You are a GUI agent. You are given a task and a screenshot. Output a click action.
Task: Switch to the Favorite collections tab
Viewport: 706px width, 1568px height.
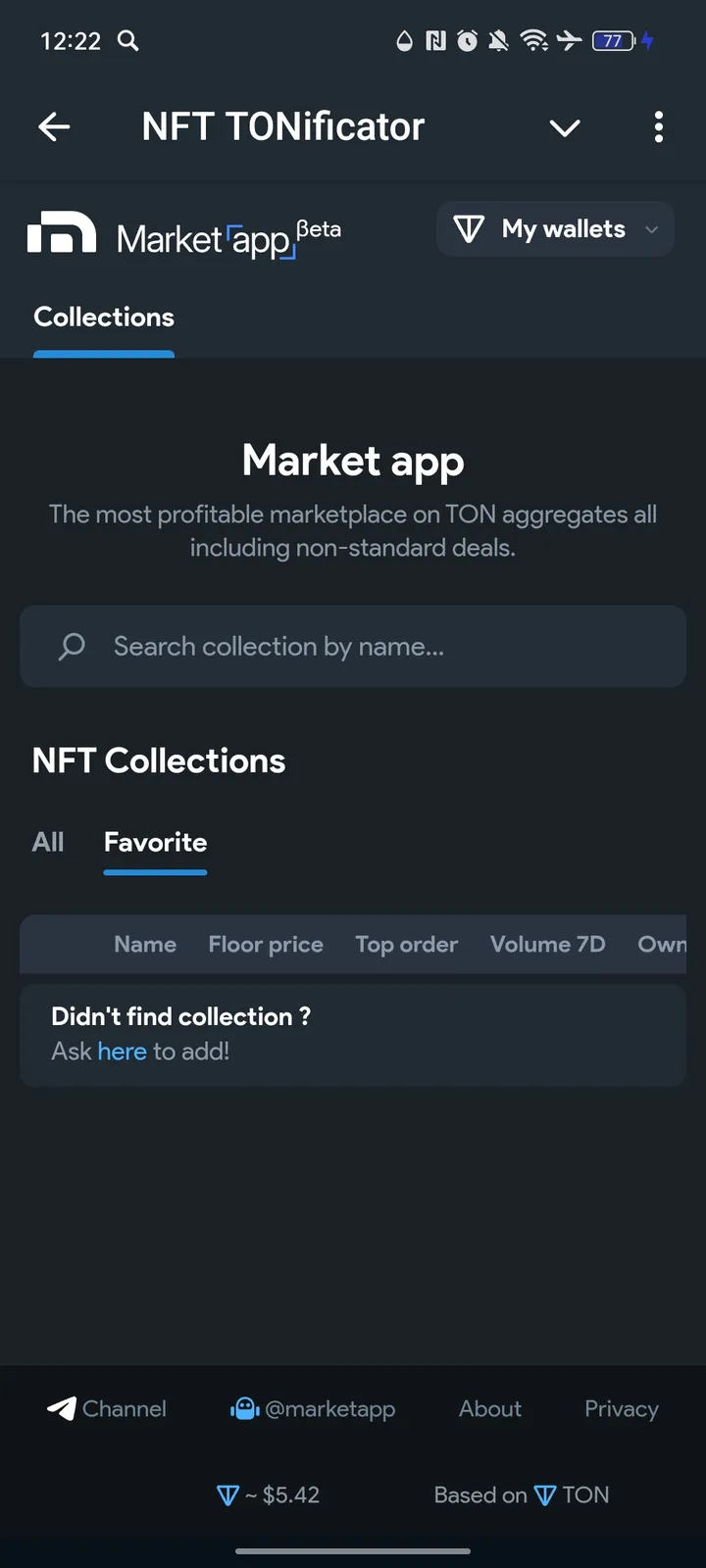pyautogui.click(x=155, y=842)
